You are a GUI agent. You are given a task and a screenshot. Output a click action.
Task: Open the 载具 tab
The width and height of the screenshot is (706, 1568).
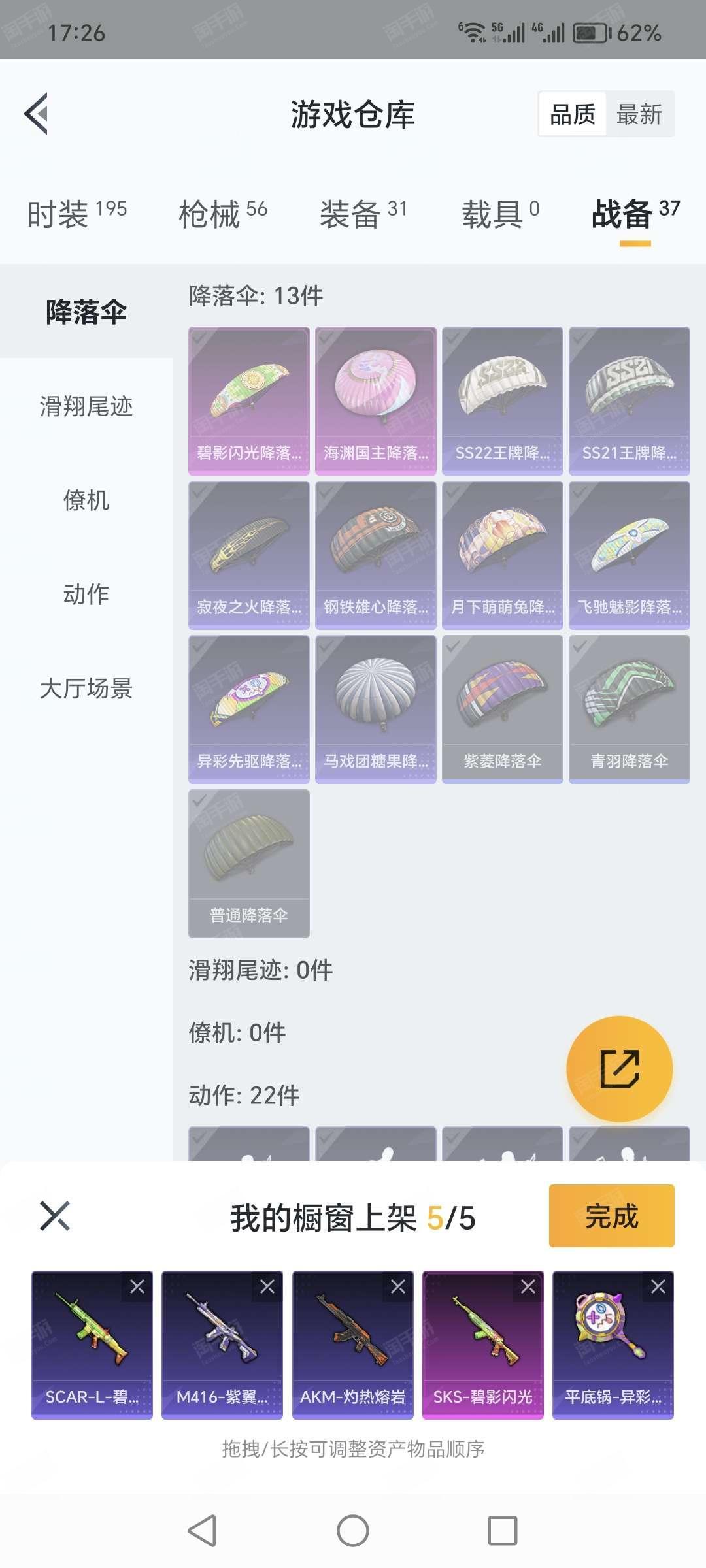pos(501,214)
